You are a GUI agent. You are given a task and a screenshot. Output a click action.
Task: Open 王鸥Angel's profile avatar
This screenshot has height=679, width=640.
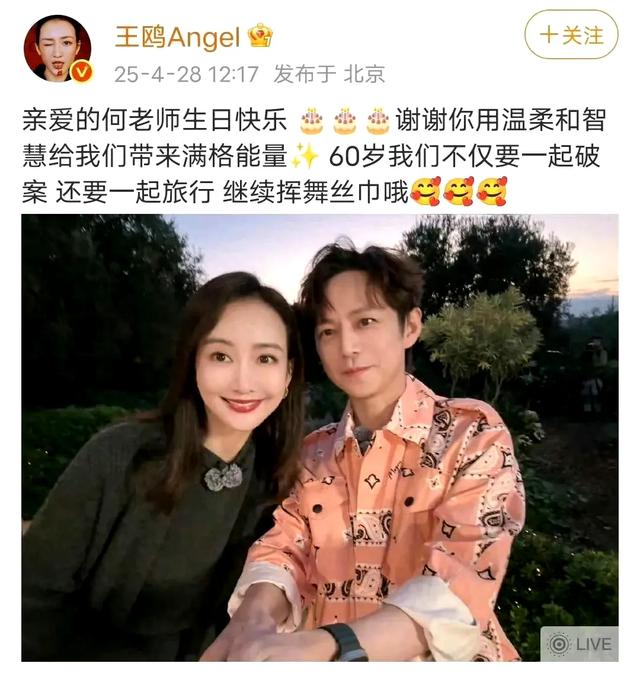(57, 47)
